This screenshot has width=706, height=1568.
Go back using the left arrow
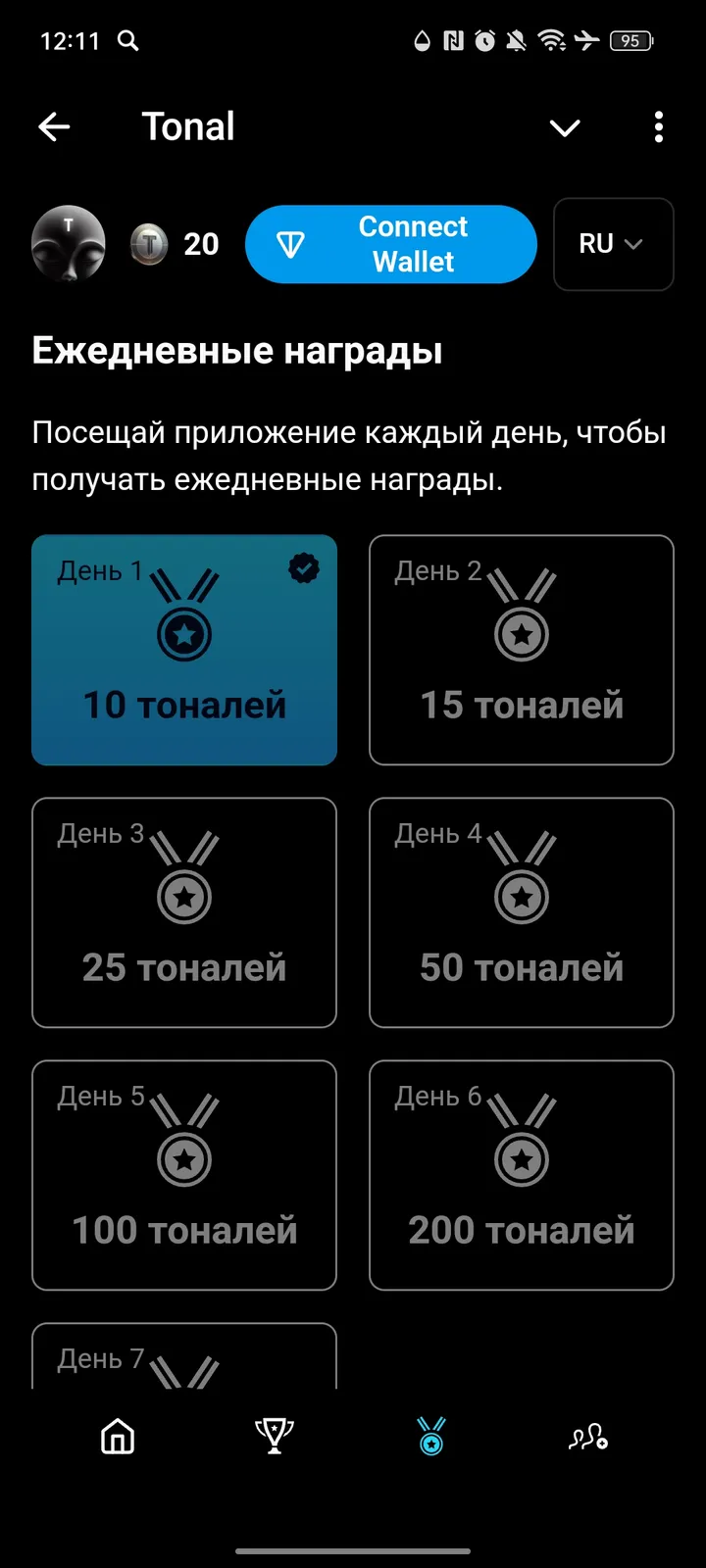point(54,127)
